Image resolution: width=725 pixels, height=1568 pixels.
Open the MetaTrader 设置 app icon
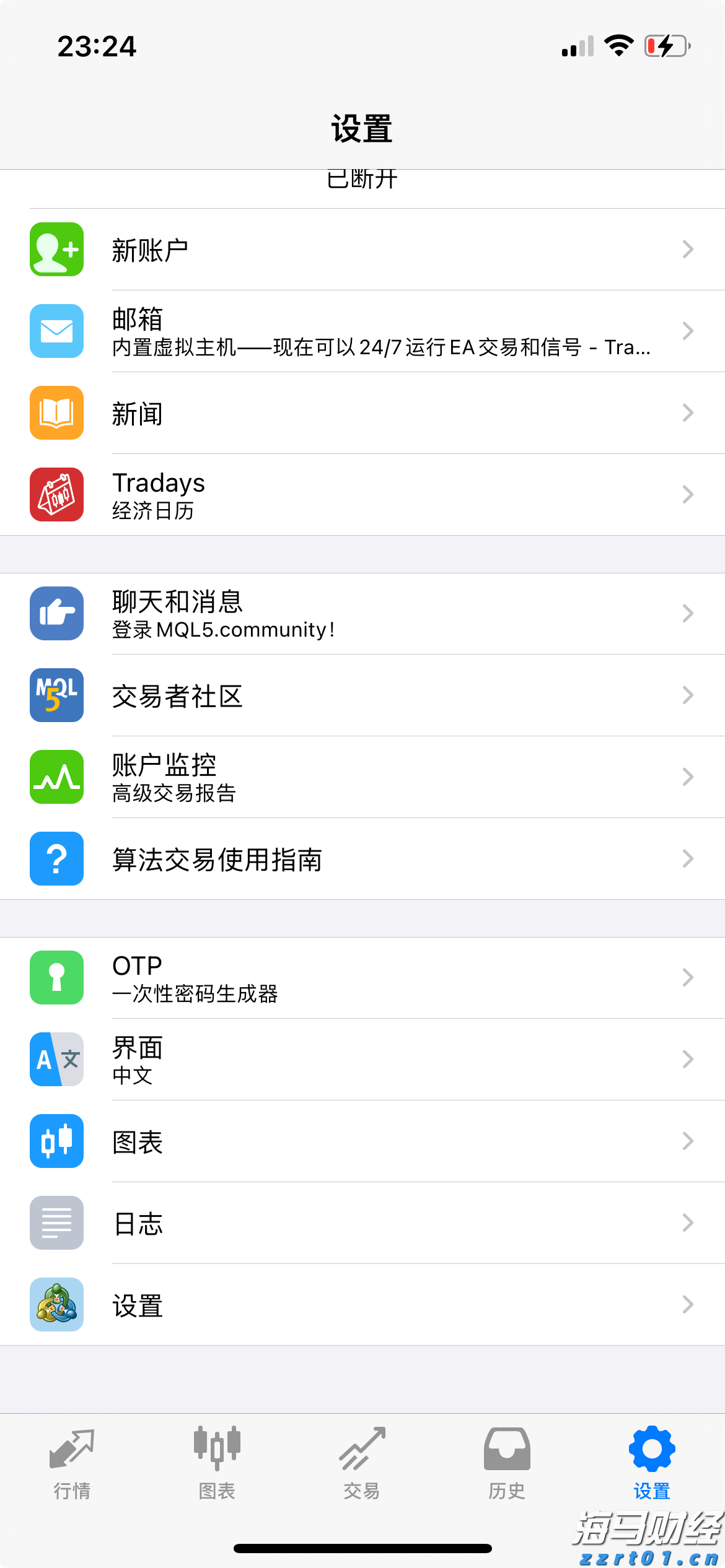tap(56, 1305)
